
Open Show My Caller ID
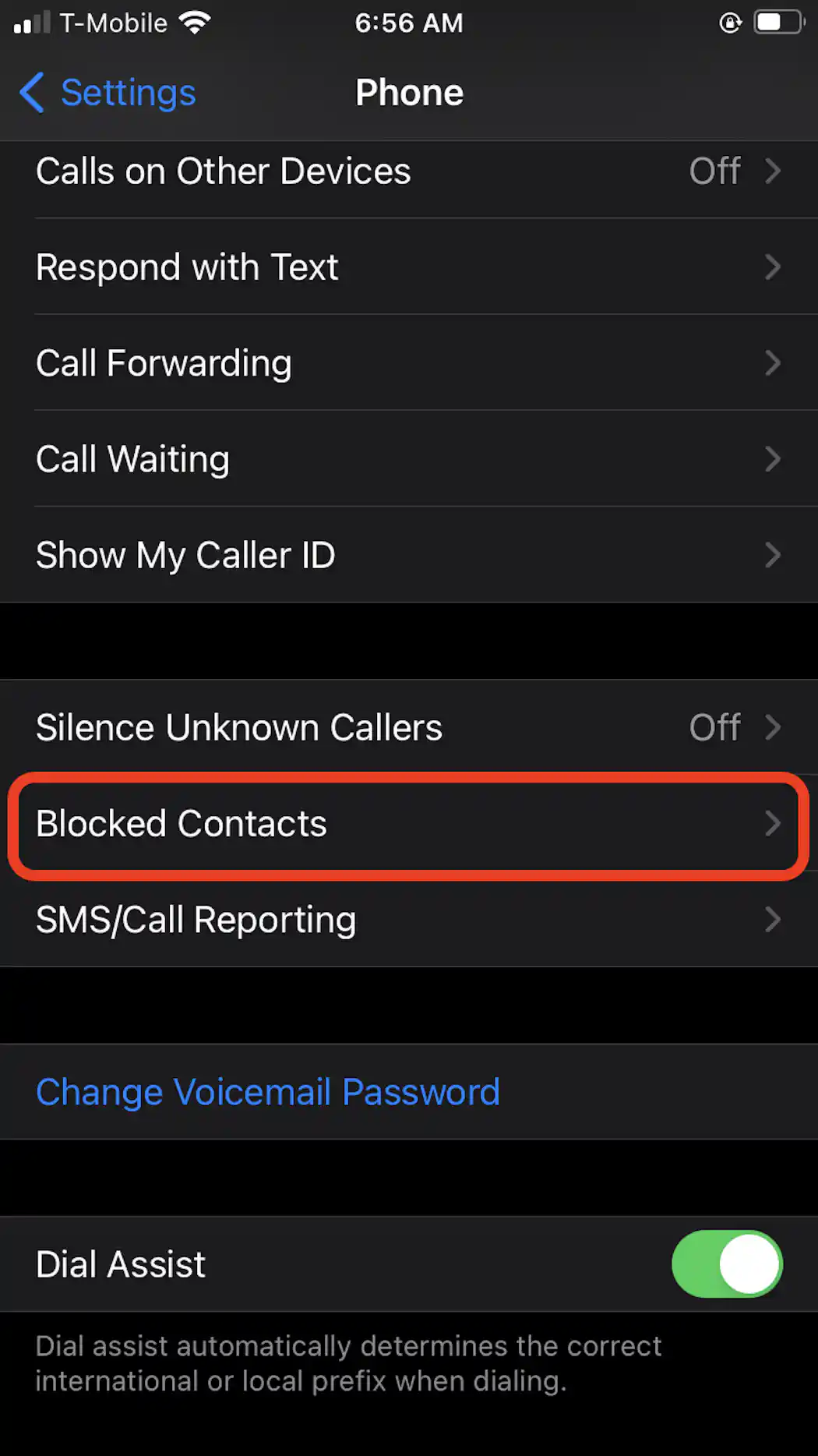coord(408,555)
